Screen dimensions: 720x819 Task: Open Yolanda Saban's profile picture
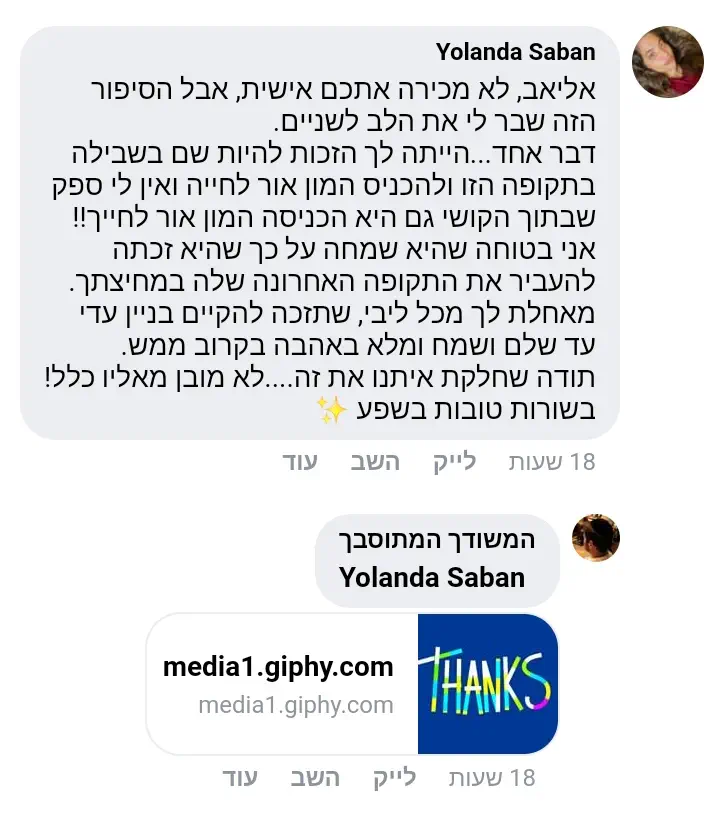tap(668, 62)
